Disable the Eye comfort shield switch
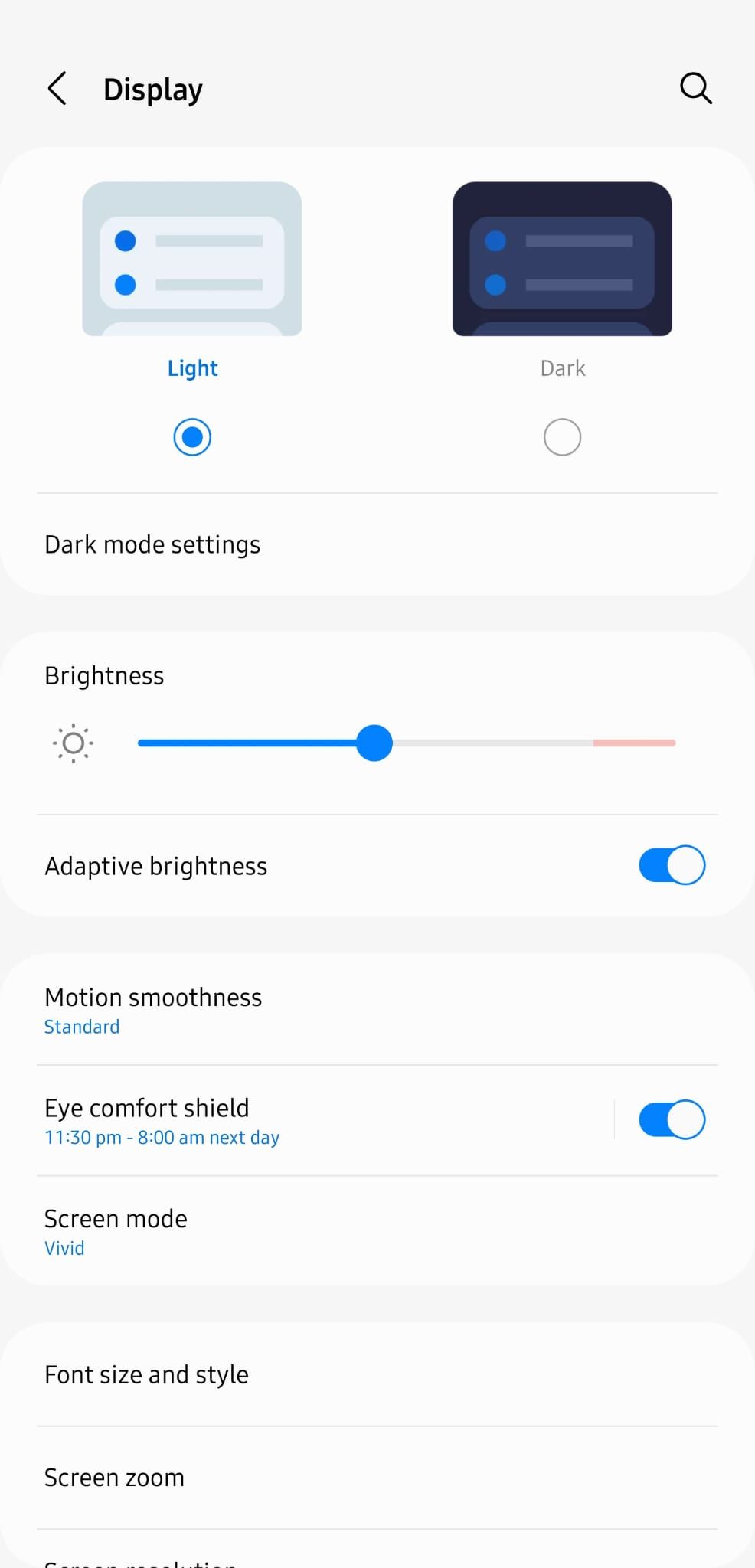The image size is (755, 1568). [672, 1119]
